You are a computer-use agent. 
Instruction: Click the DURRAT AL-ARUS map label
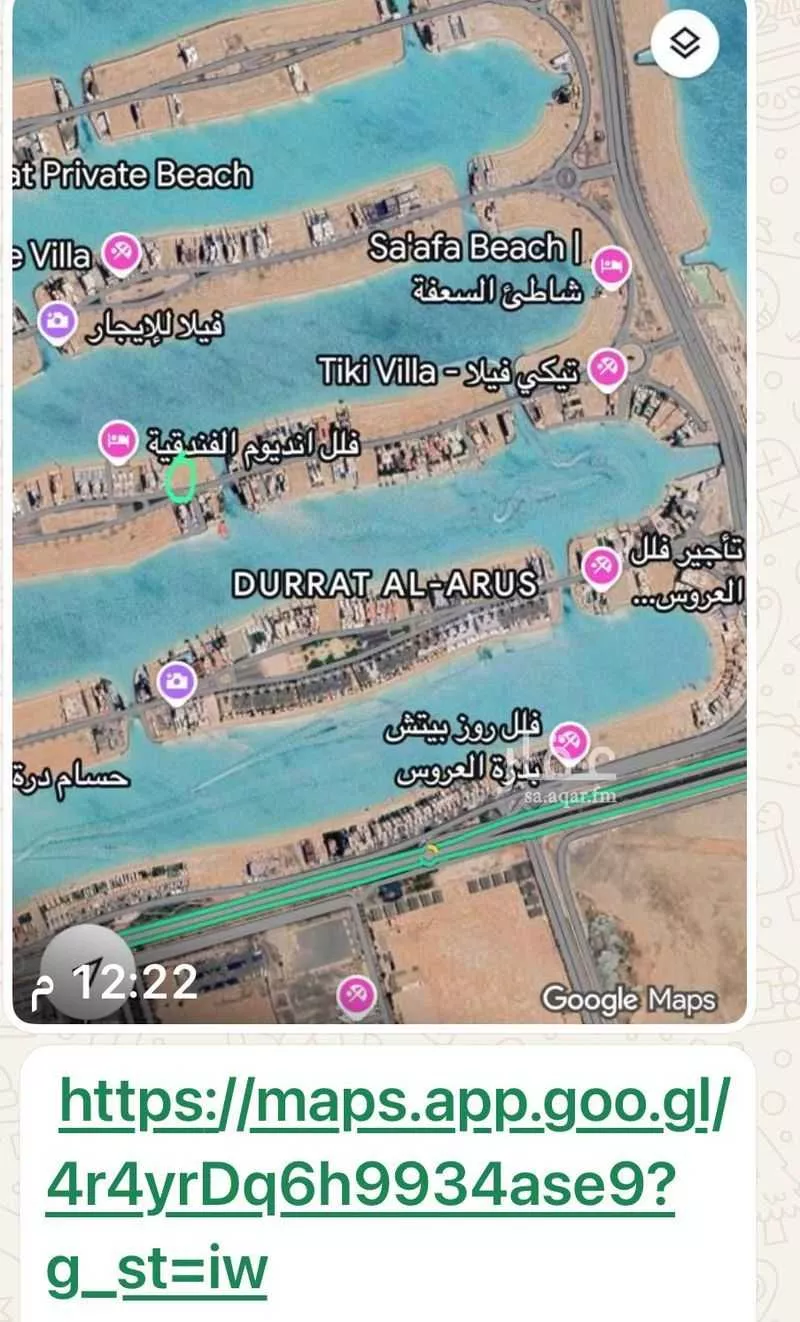click(x=388, y=585)
